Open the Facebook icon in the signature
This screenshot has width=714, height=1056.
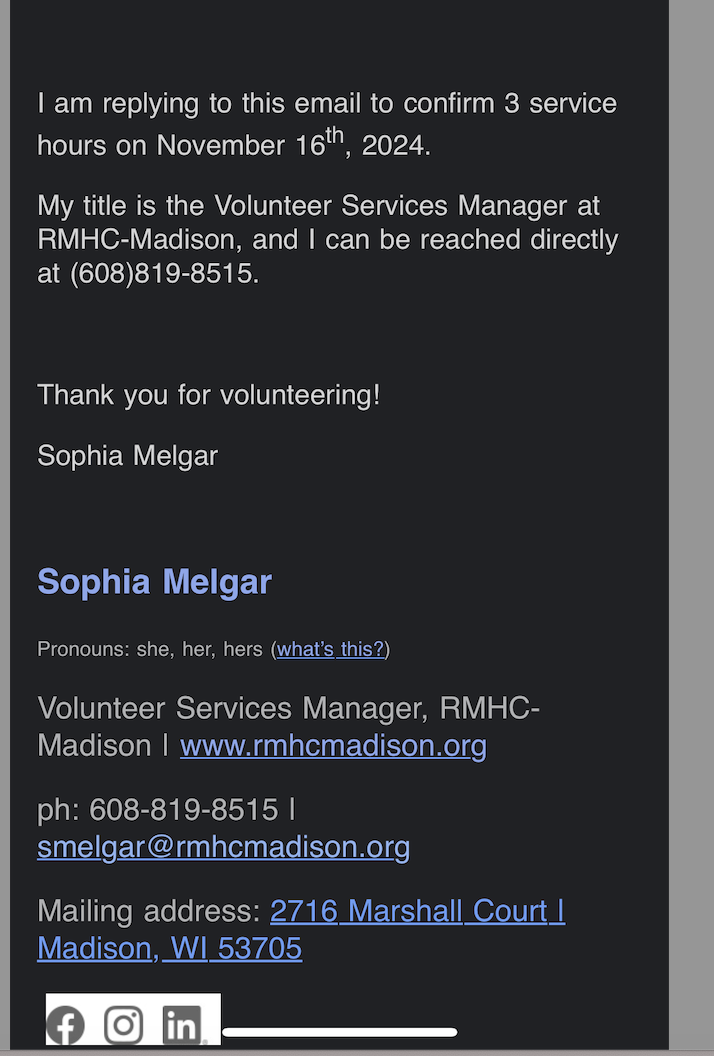(x=66, y=1025)
